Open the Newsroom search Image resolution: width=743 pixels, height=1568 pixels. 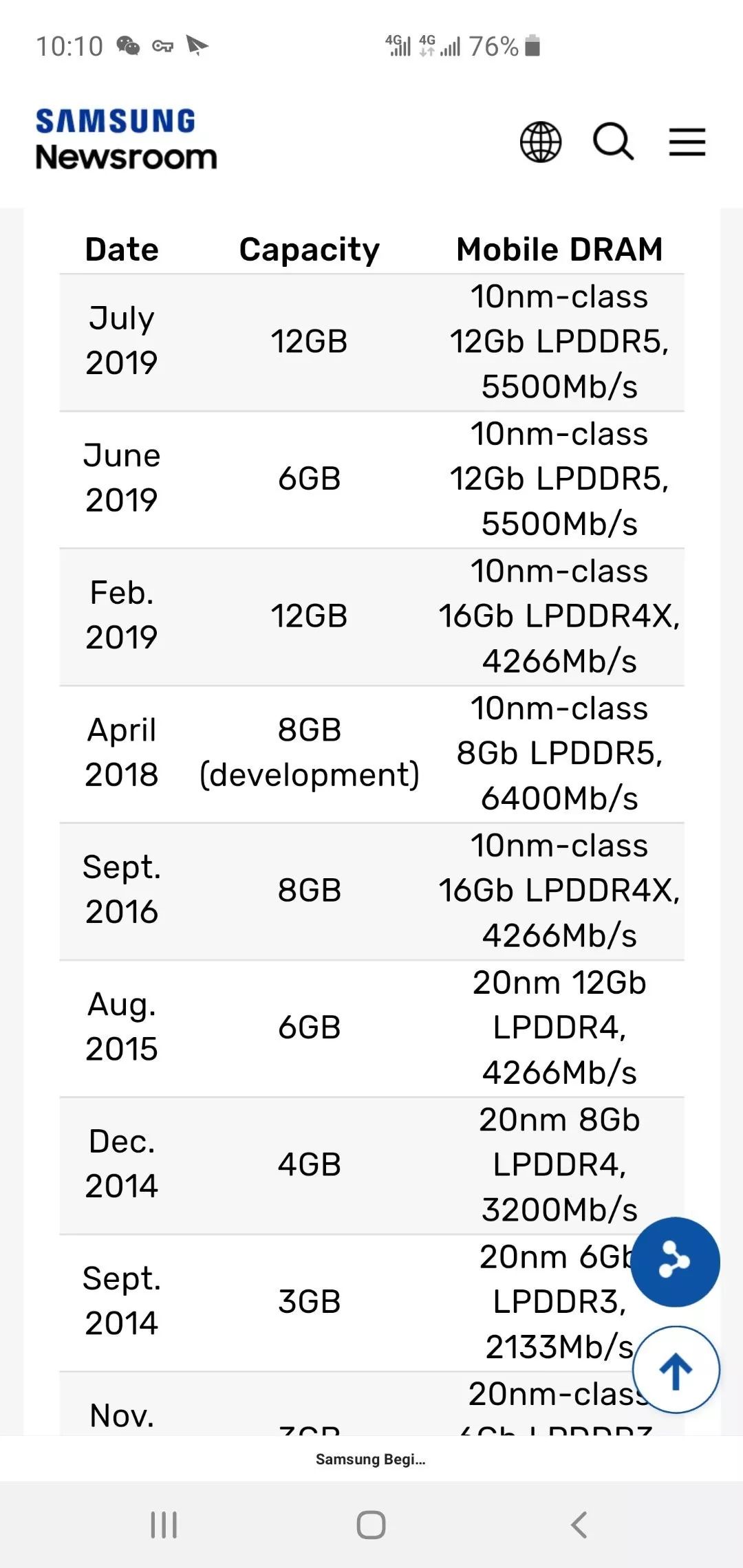click(613, 142)
